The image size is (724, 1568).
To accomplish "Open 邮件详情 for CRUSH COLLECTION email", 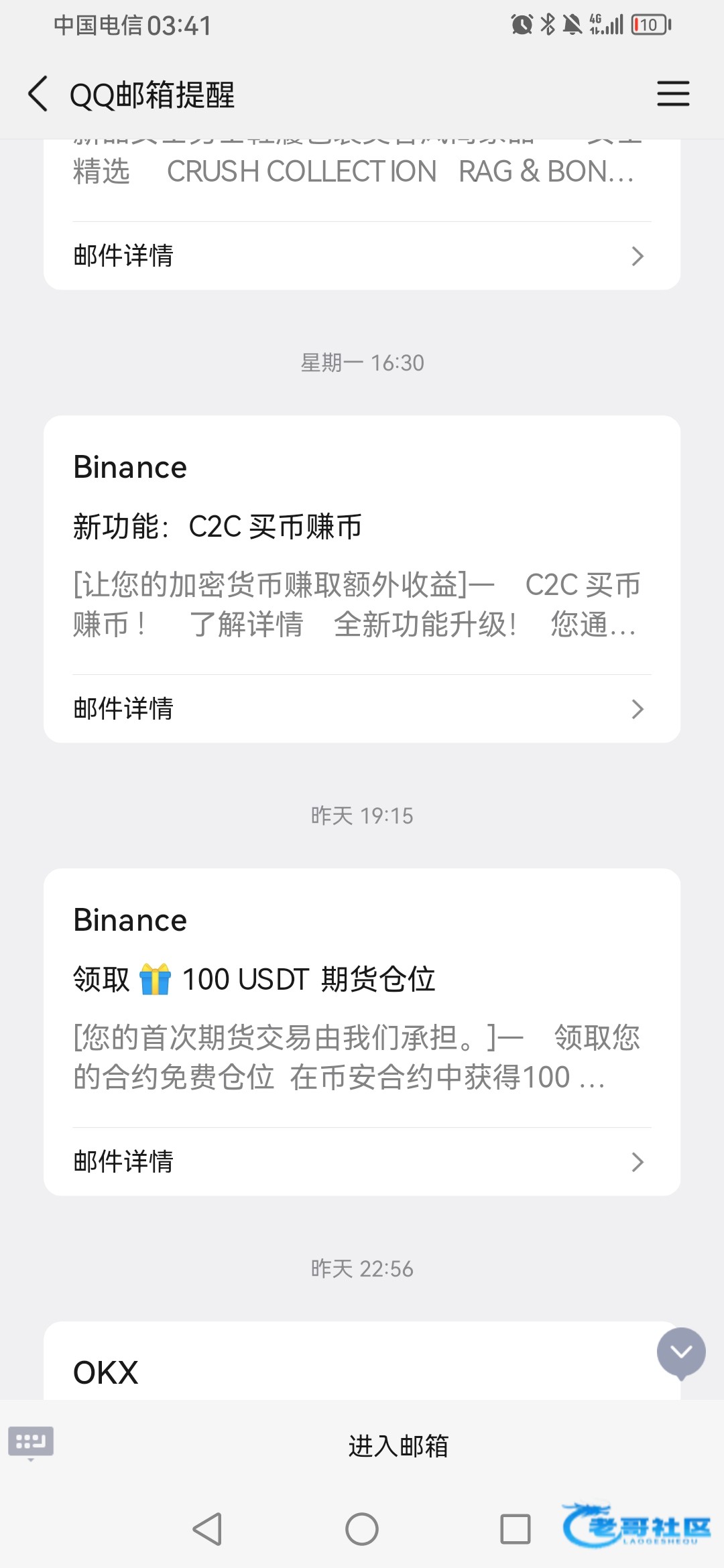I will (x=362, y=256).
